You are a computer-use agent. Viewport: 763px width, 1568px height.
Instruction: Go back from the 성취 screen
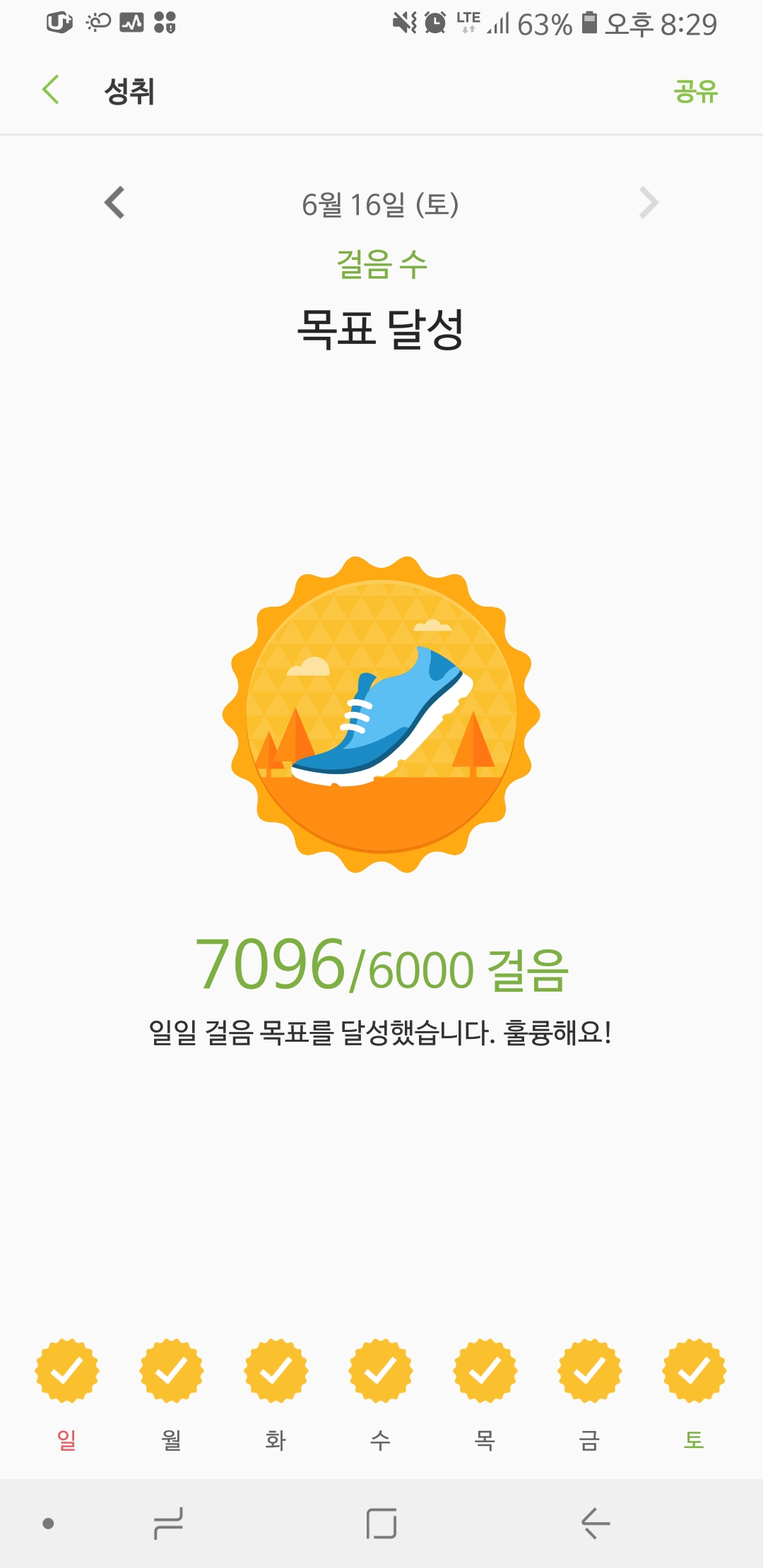coord(51,90)
